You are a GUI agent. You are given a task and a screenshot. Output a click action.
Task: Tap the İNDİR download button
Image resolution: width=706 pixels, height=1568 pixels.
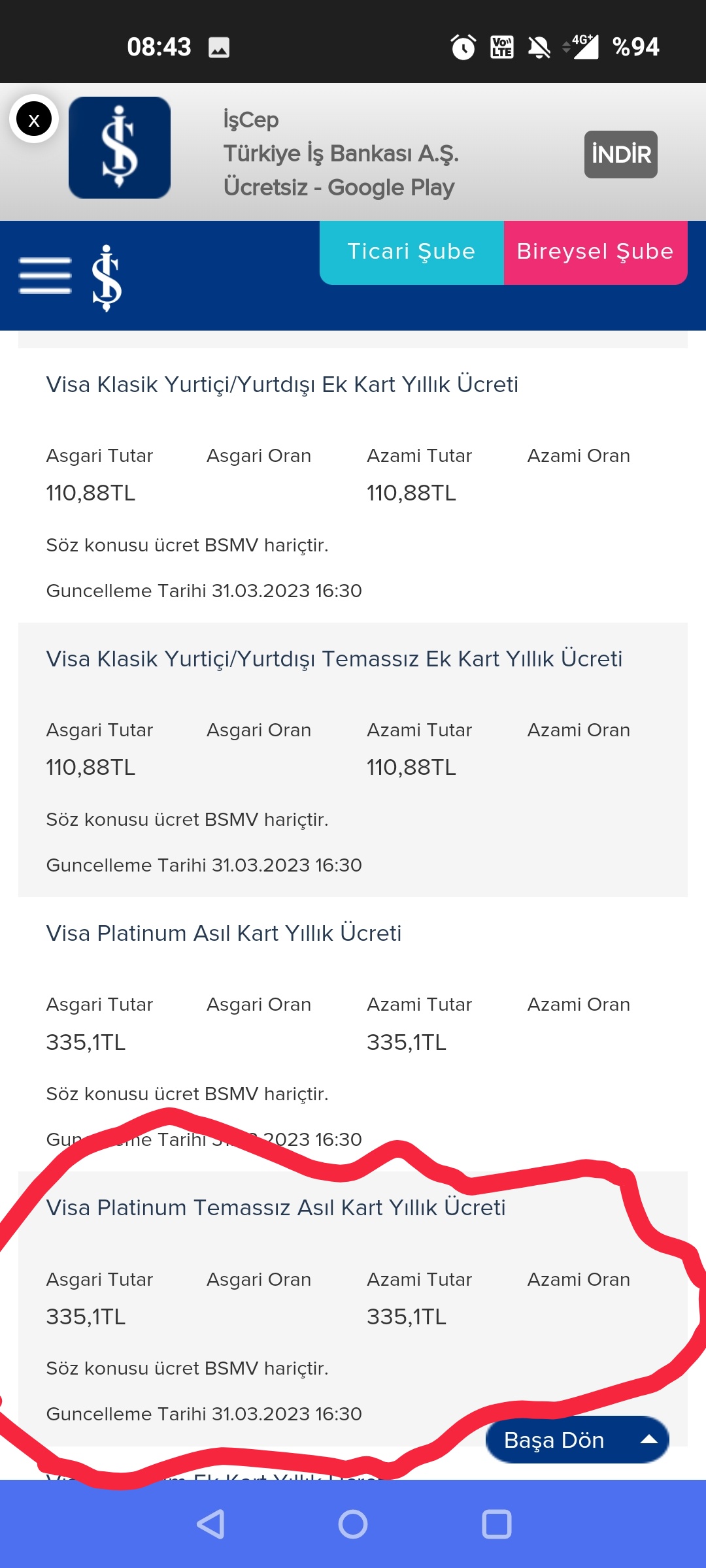click(620, 154)
